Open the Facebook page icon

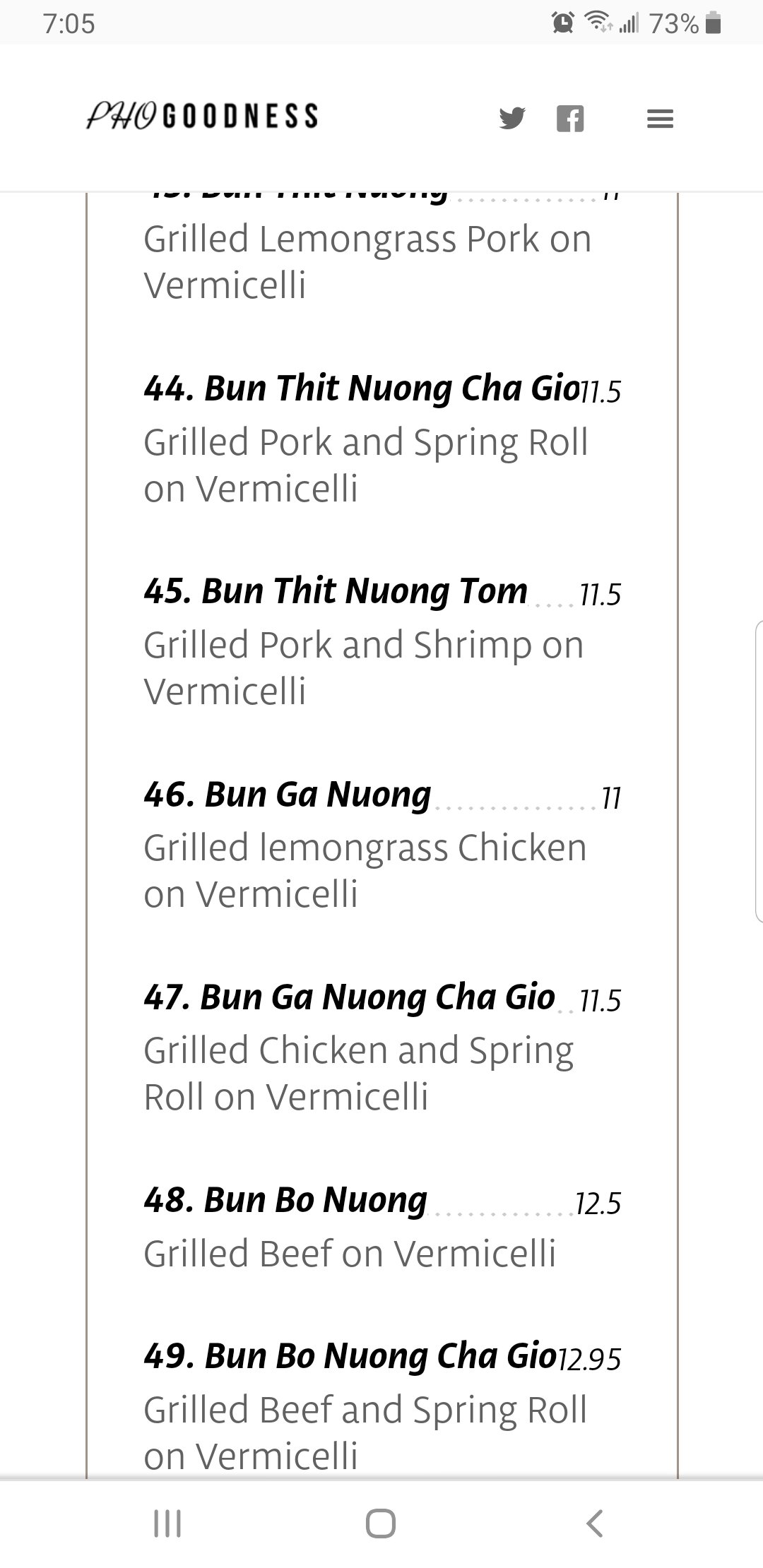coord(569,119)
